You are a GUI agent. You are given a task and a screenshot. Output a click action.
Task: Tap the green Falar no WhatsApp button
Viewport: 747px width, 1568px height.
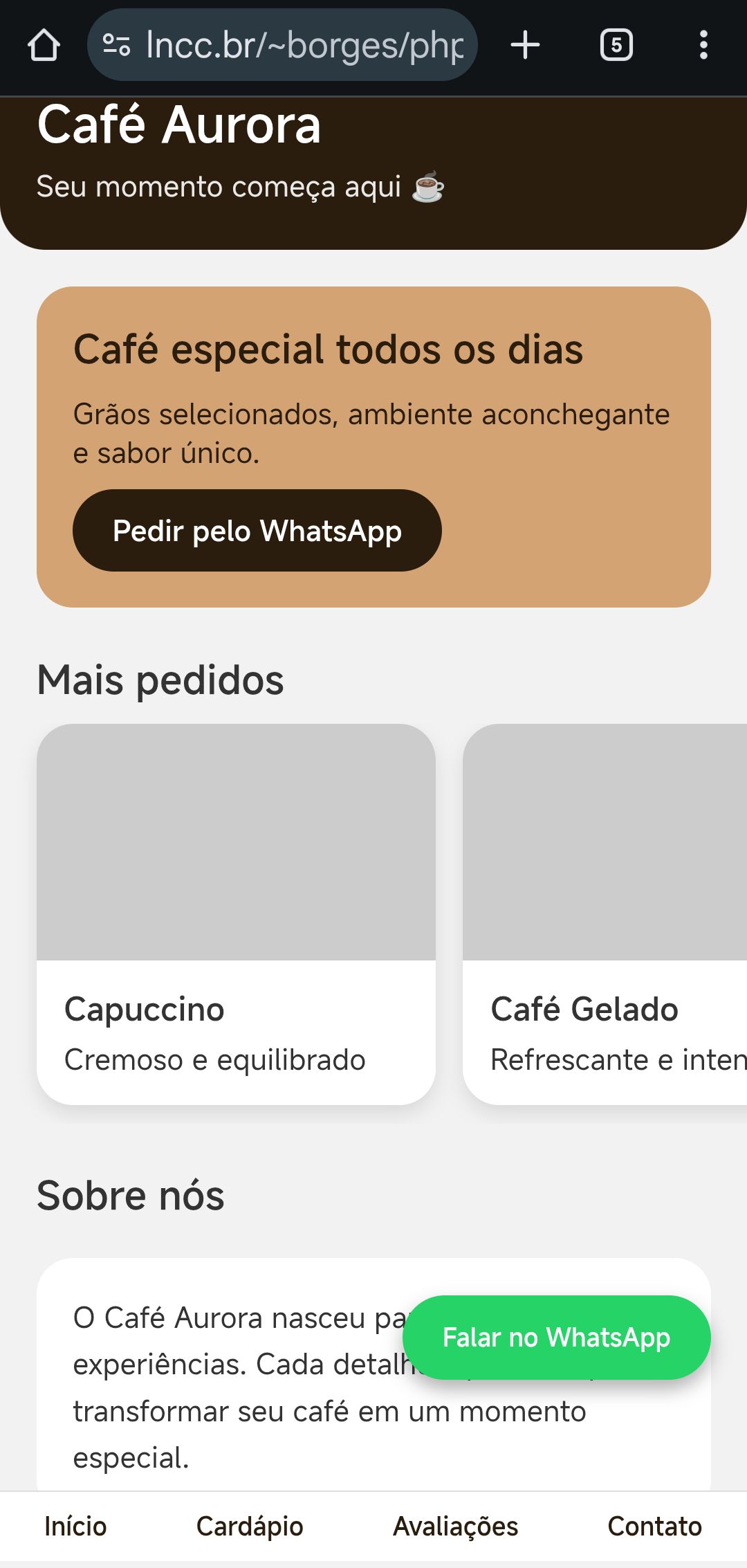[556, 1338]
